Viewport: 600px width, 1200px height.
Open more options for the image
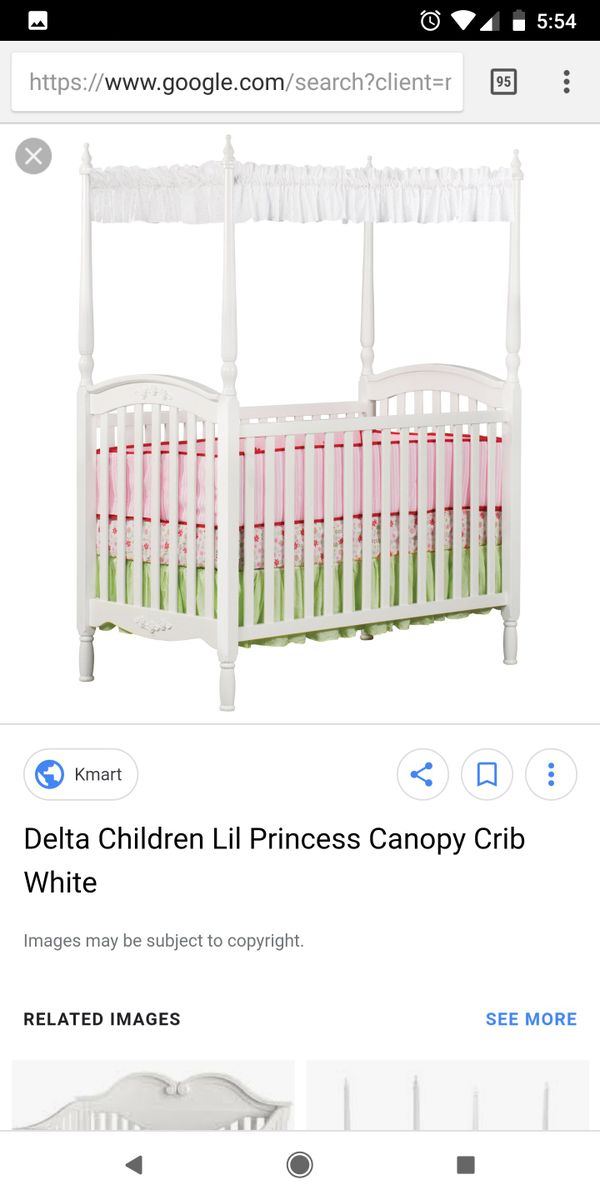click(x=551, y=774)
